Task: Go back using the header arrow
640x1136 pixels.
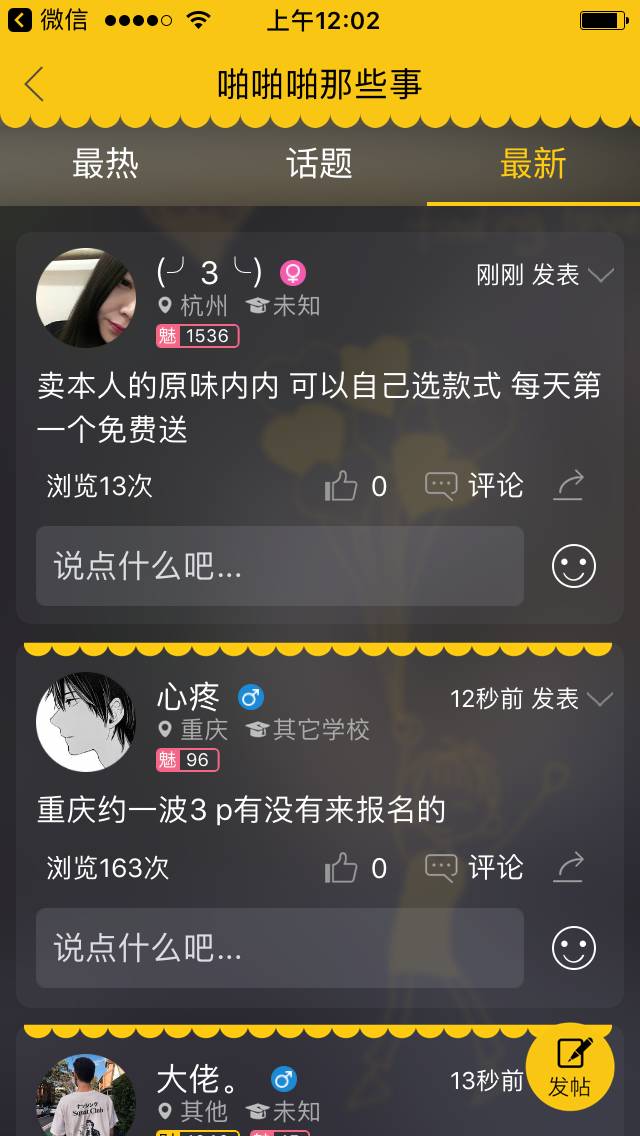Action: pos(34,84)
